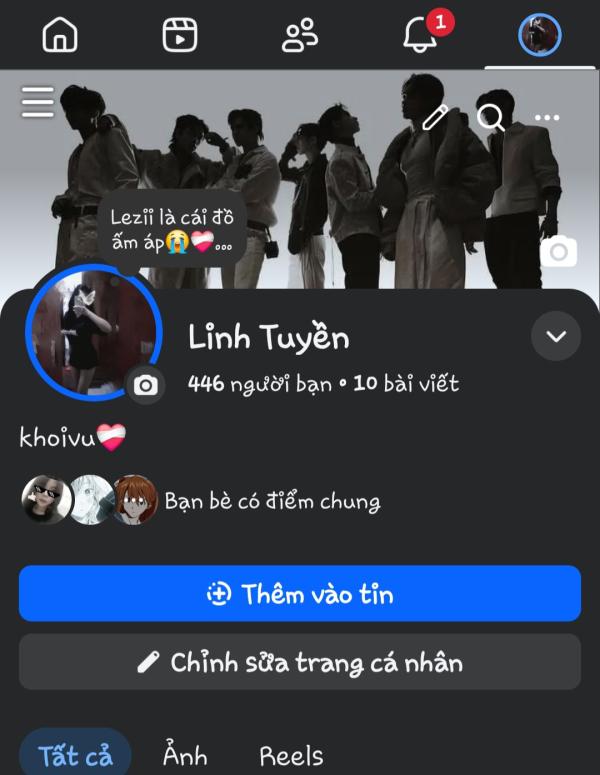Screen dimensions: 600x775
Task: Edit profile with the pencil icon
Action: tap(434, 118)
